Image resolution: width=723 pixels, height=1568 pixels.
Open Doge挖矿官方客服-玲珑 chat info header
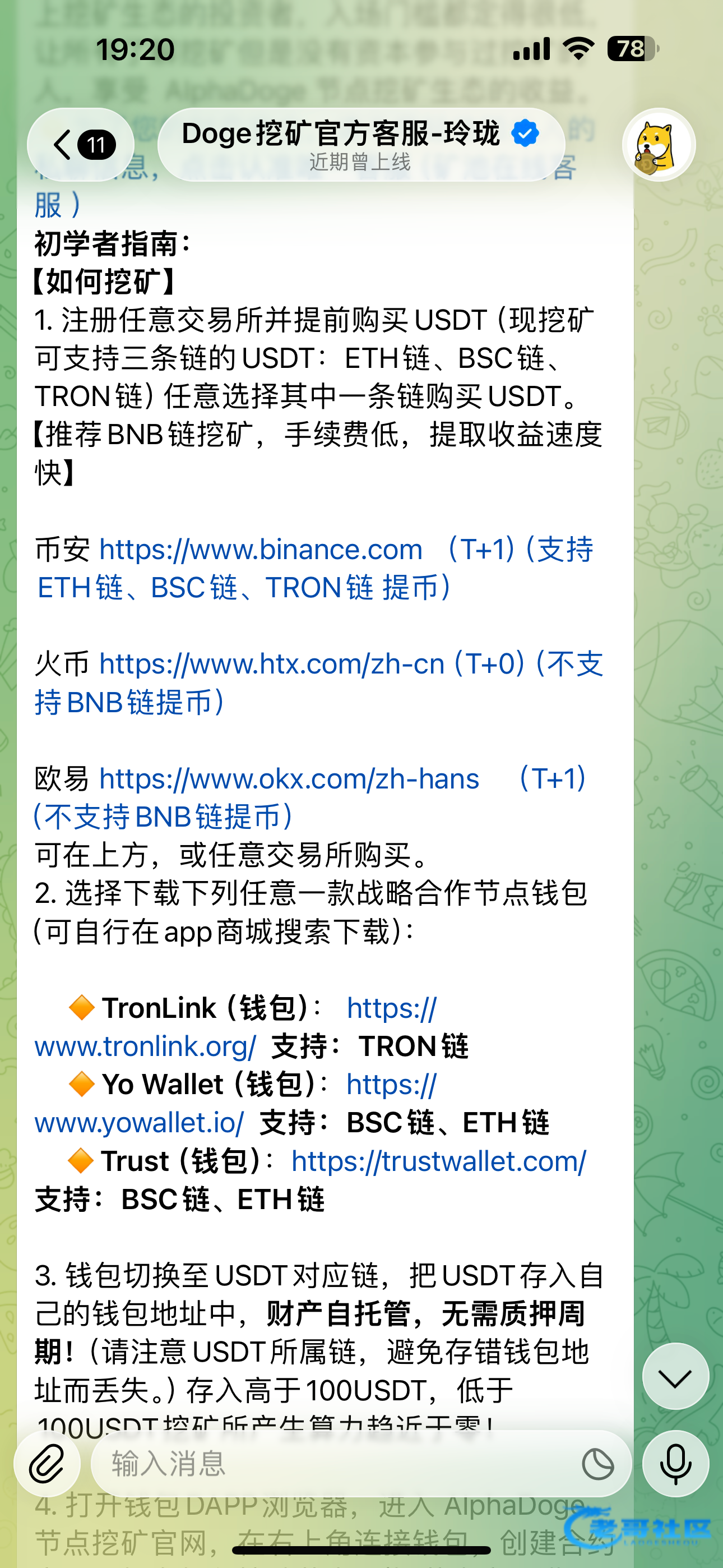click(x=360, y=145)
